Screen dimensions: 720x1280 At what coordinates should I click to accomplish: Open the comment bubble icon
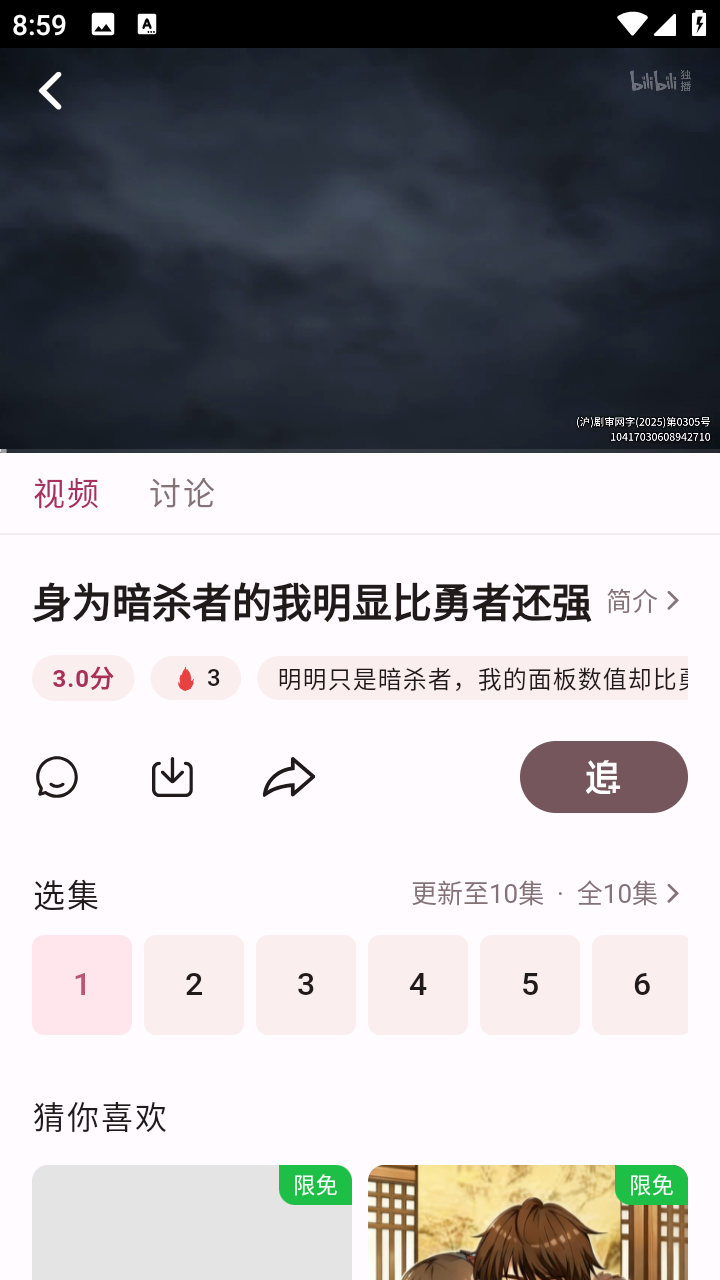(57, 777)
